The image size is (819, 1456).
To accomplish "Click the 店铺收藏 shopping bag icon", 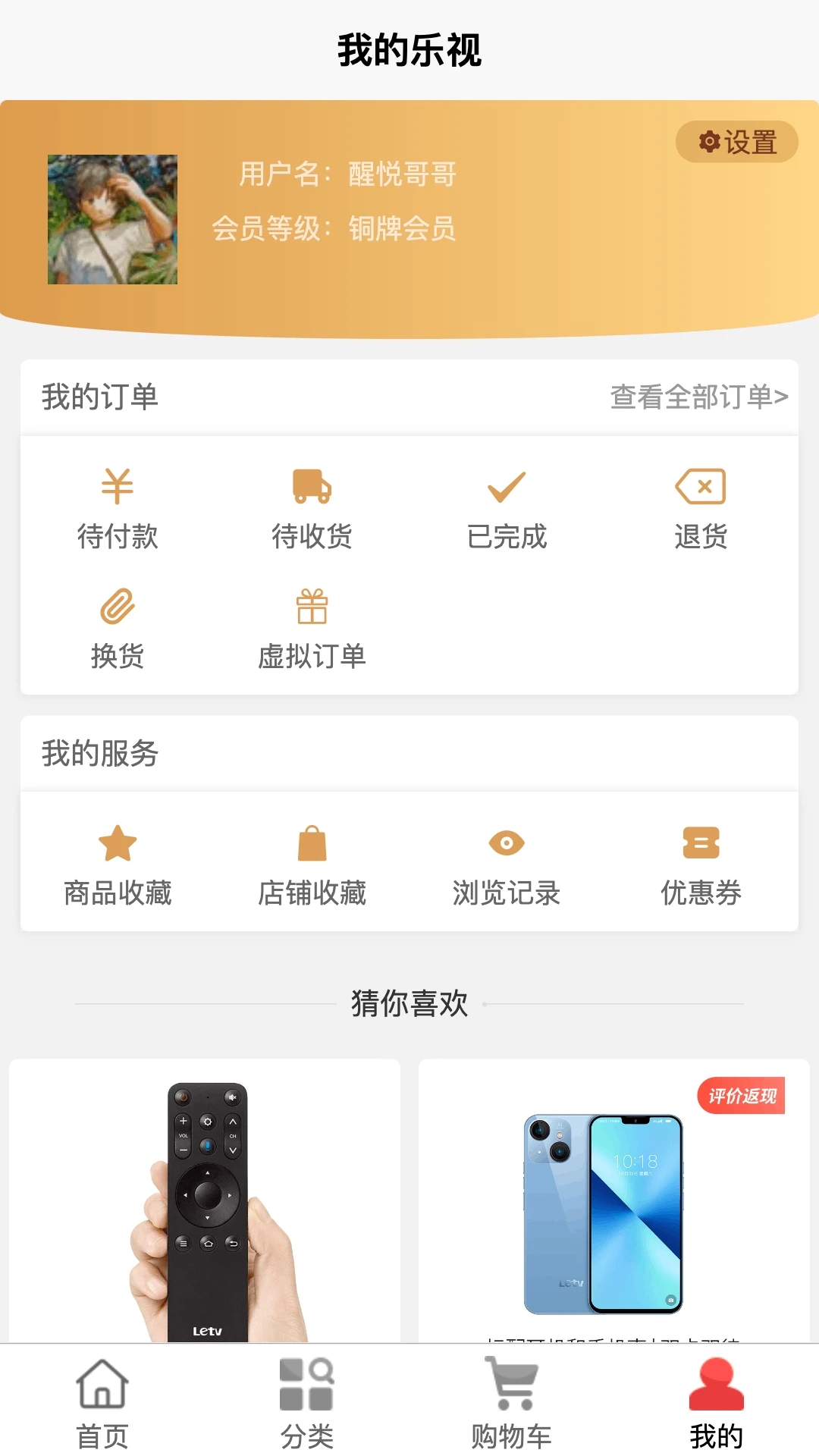I will click(311, 843).
